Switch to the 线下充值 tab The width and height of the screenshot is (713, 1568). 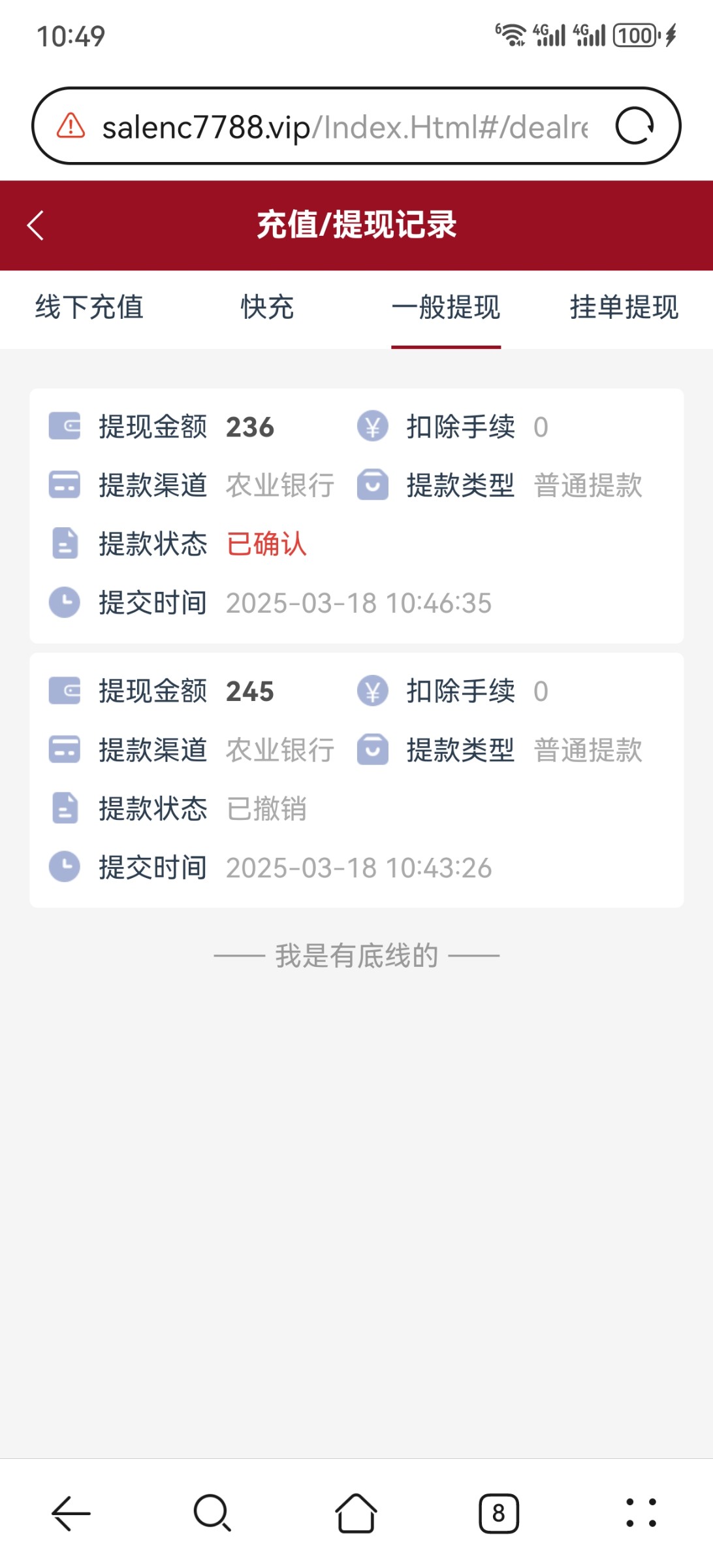(89, 307)
